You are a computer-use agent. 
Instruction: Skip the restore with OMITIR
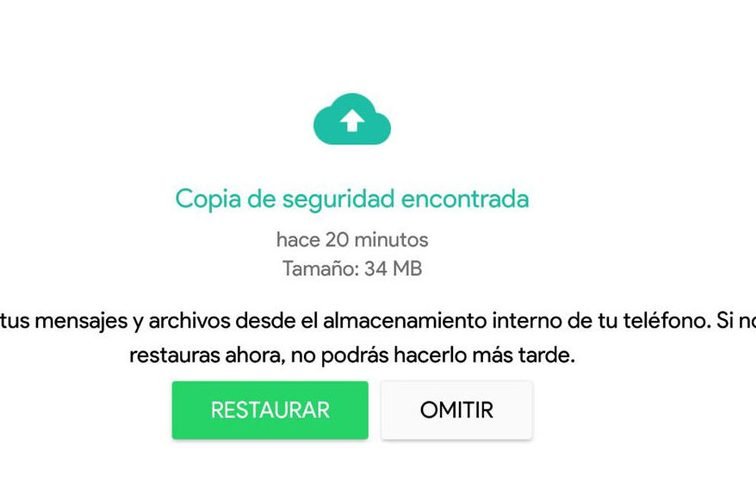coord(456,410)
